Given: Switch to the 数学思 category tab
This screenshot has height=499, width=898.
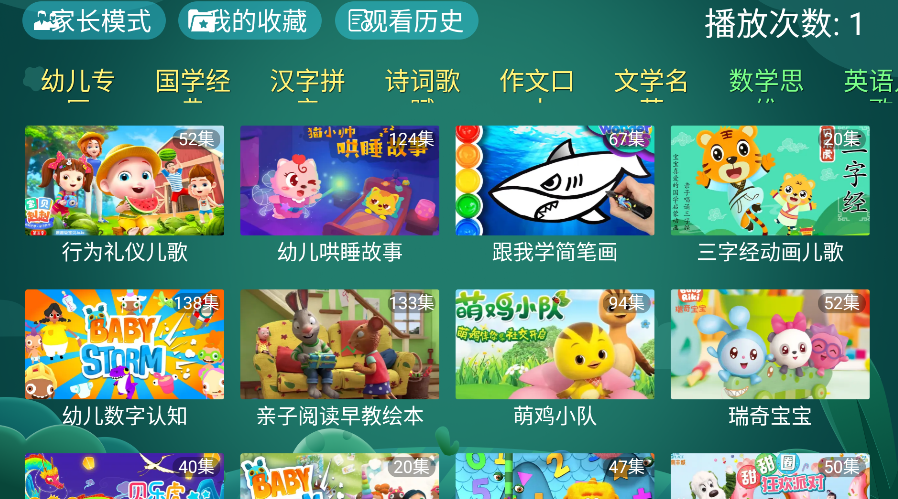Looking at the screenshot, I should (766, 82).
